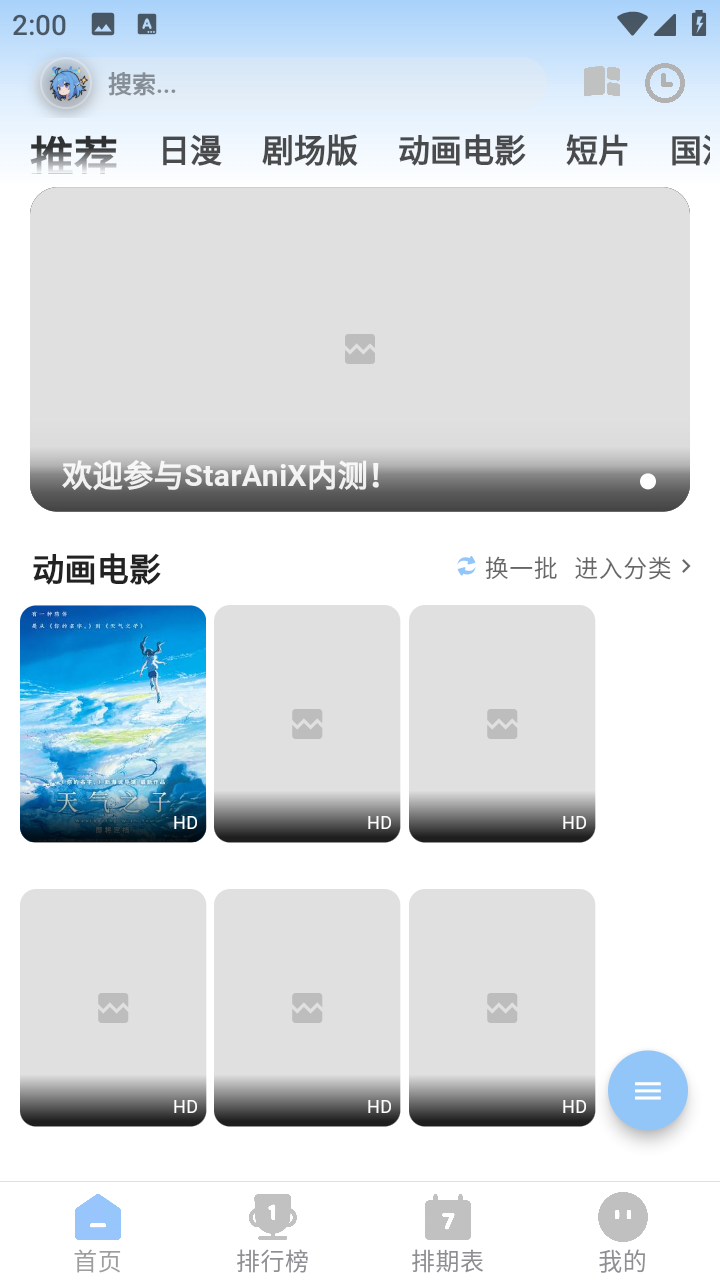Tap 换一批 to refresh the movie list

(x=521, y=567)
